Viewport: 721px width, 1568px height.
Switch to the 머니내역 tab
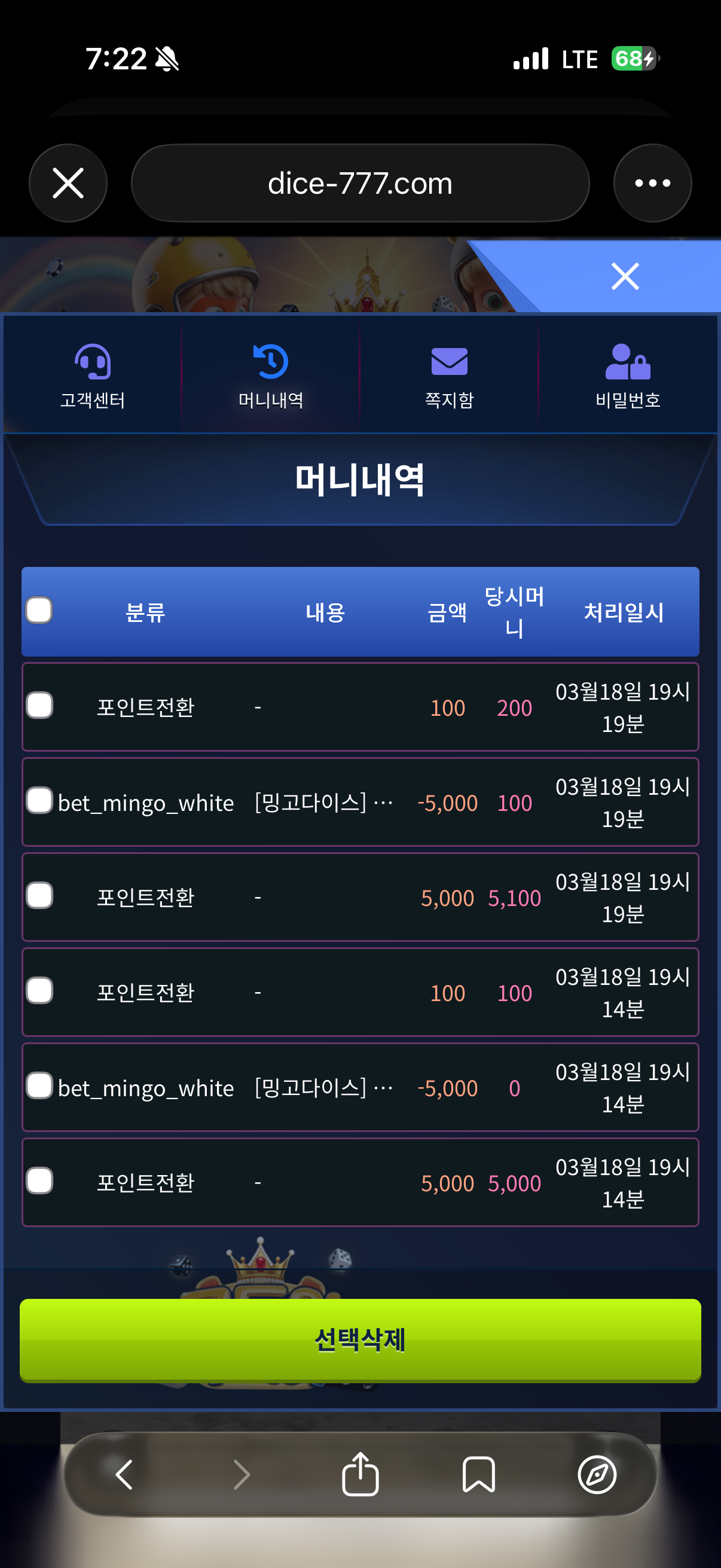(271, 375)
